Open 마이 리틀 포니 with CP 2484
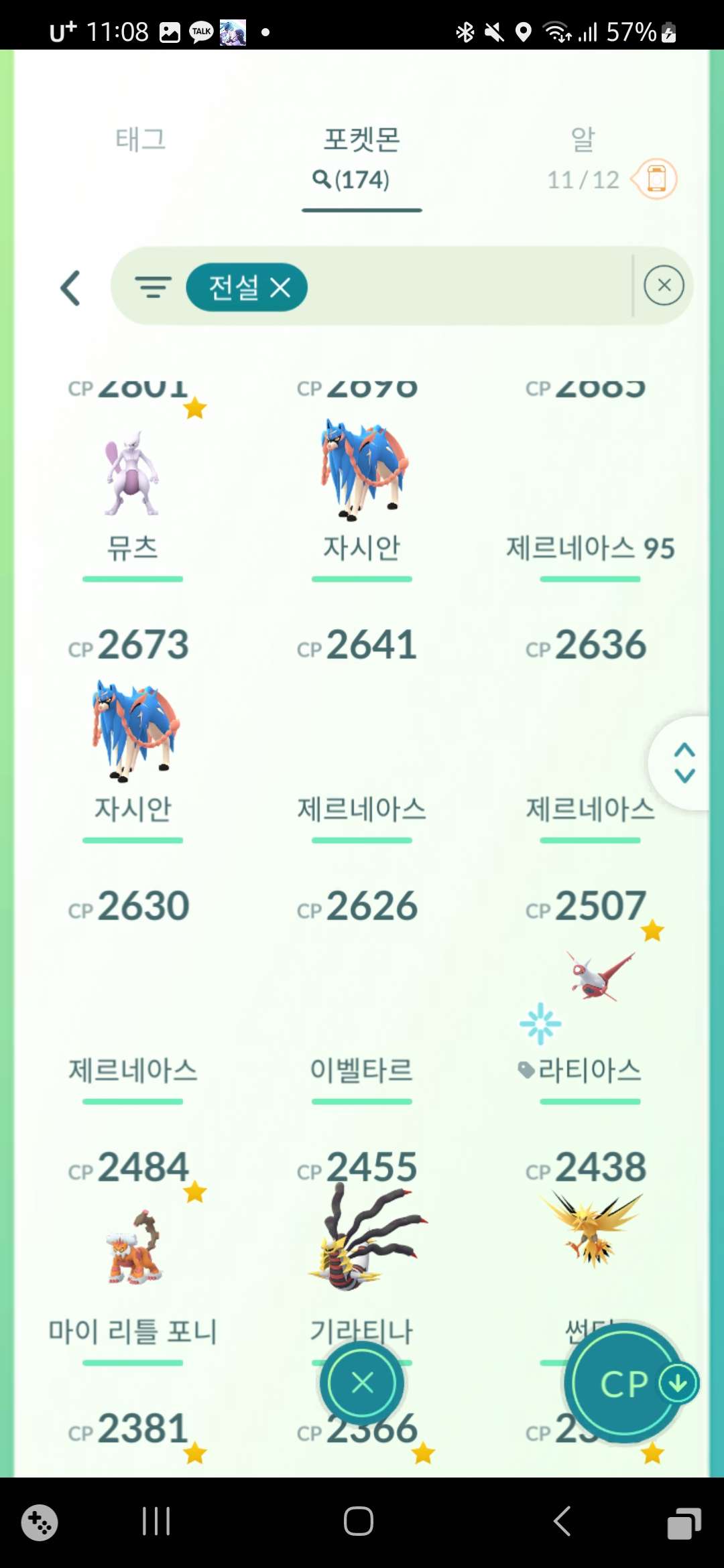Viewport: 724px width, 1568px height. pyautogui.click(x=133, y=1256)
